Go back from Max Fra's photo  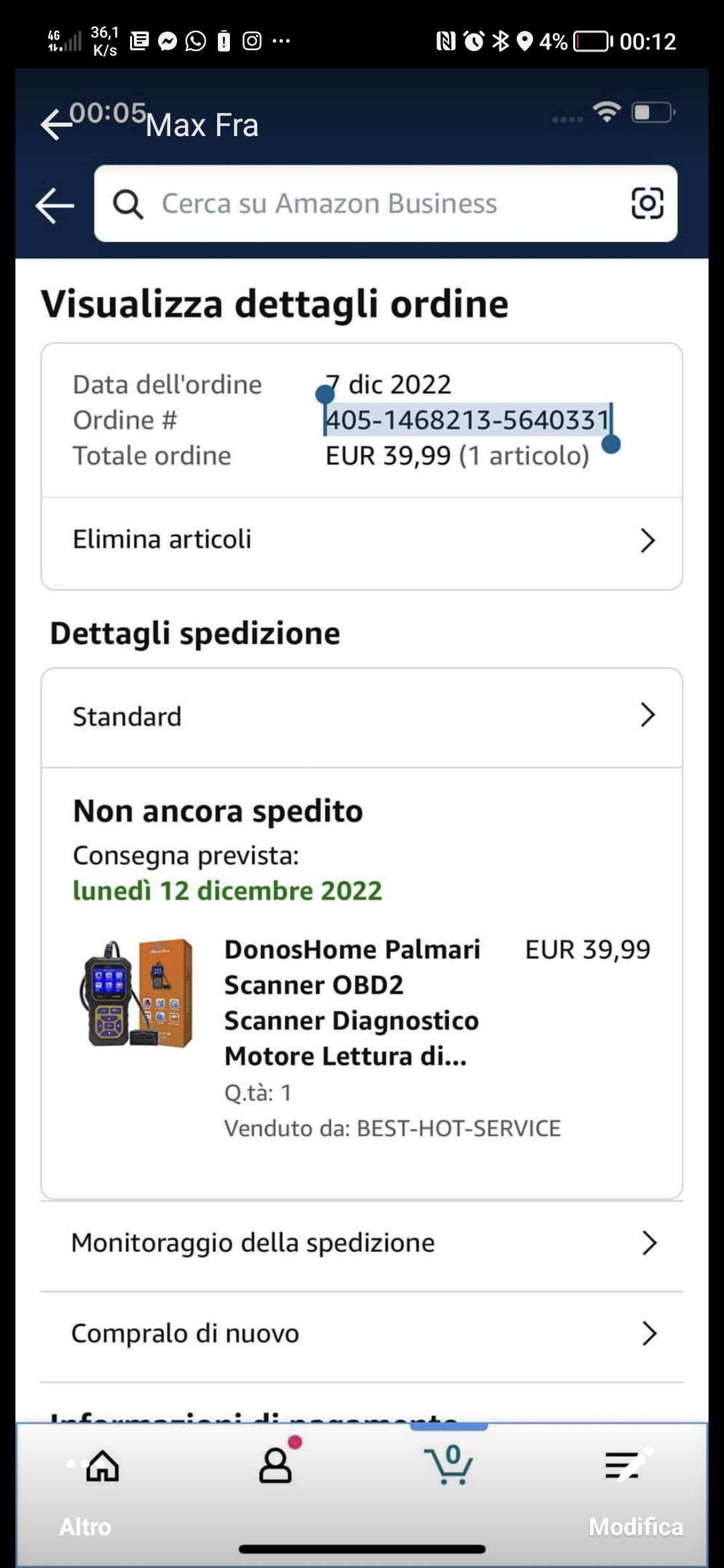coord(56,125)
